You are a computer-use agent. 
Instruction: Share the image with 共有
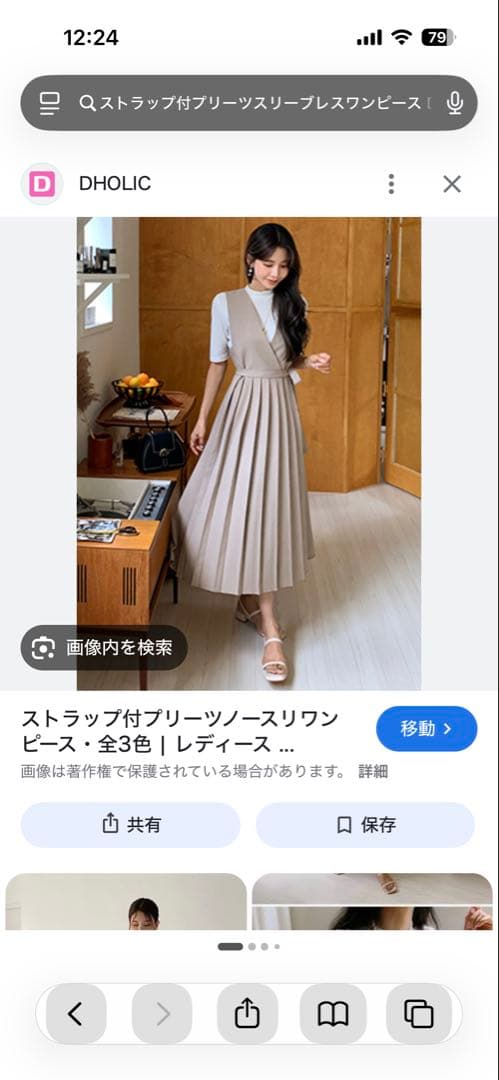pyautogui.click(x=130, y=824)
